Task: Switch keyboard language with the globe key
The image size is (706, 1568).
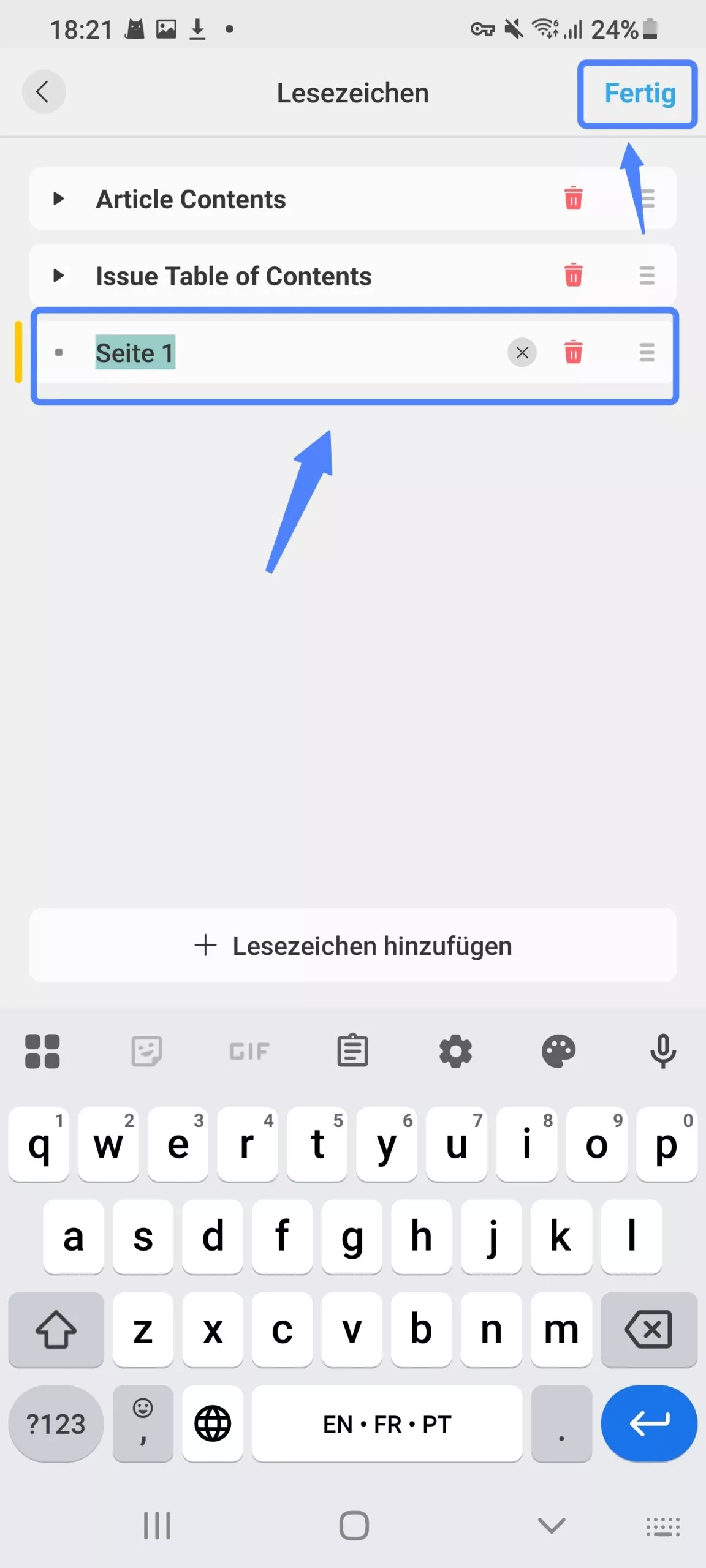Action: pyautogui.click(x=212, y=1425)
